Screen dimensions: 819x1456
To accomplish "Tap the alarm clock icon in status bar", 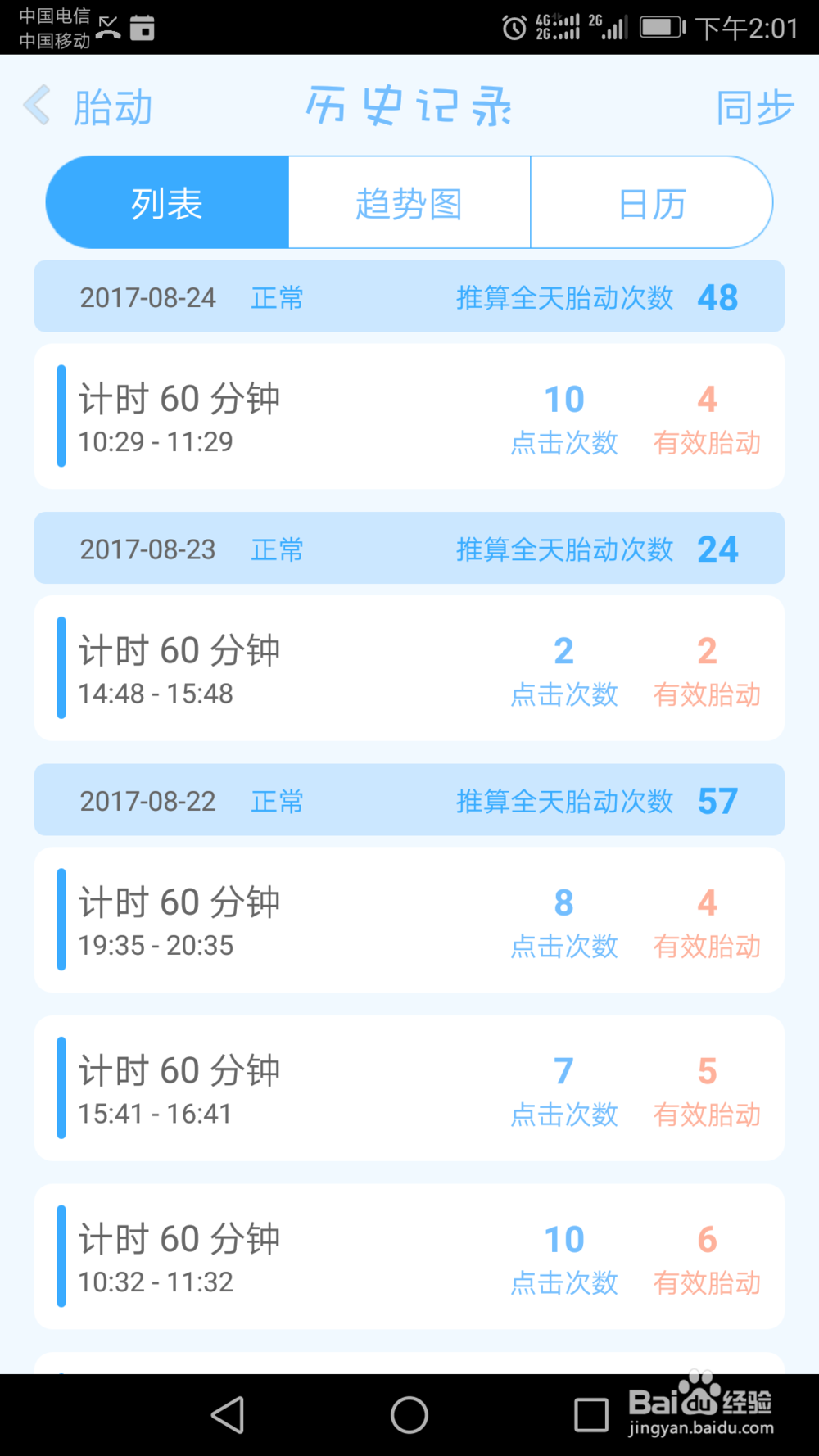I will (x=514, y=26).
